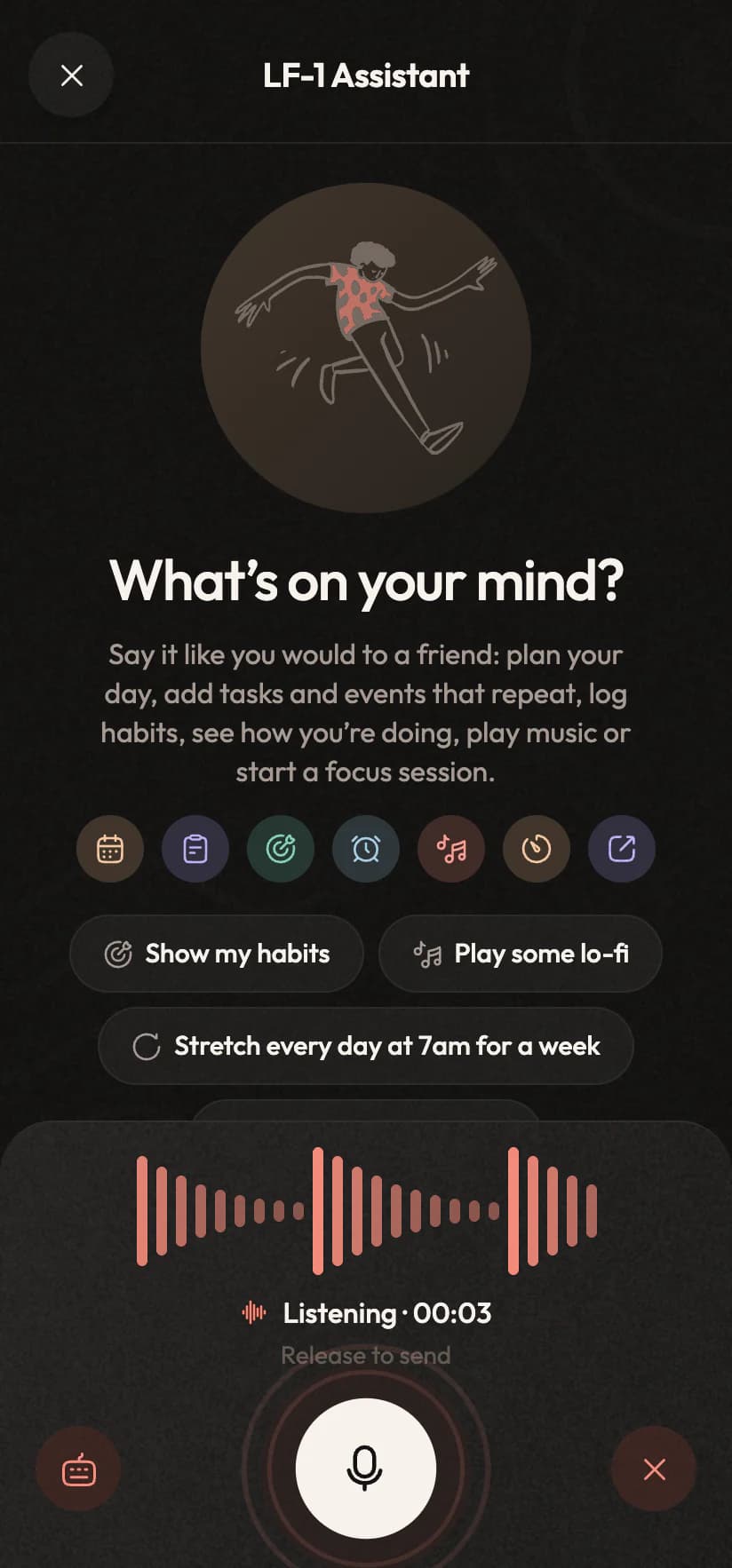Tap the habit target icon
Screen dimensions: 732x1568
pos(281,849)
